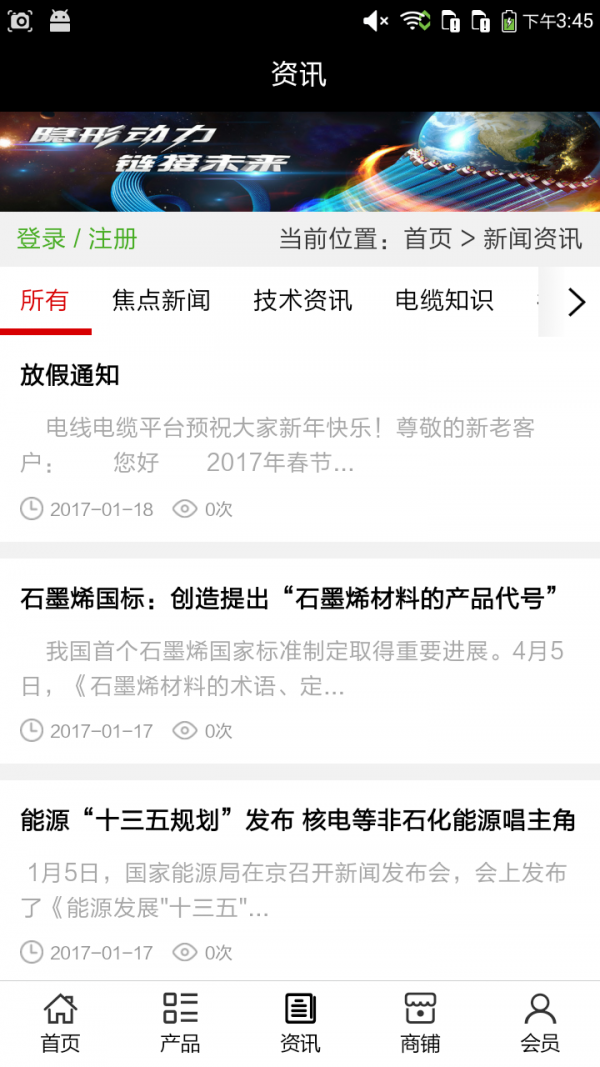
Task: Tap the 资讯 bottom tab
Action: [x=300, y=1023]
